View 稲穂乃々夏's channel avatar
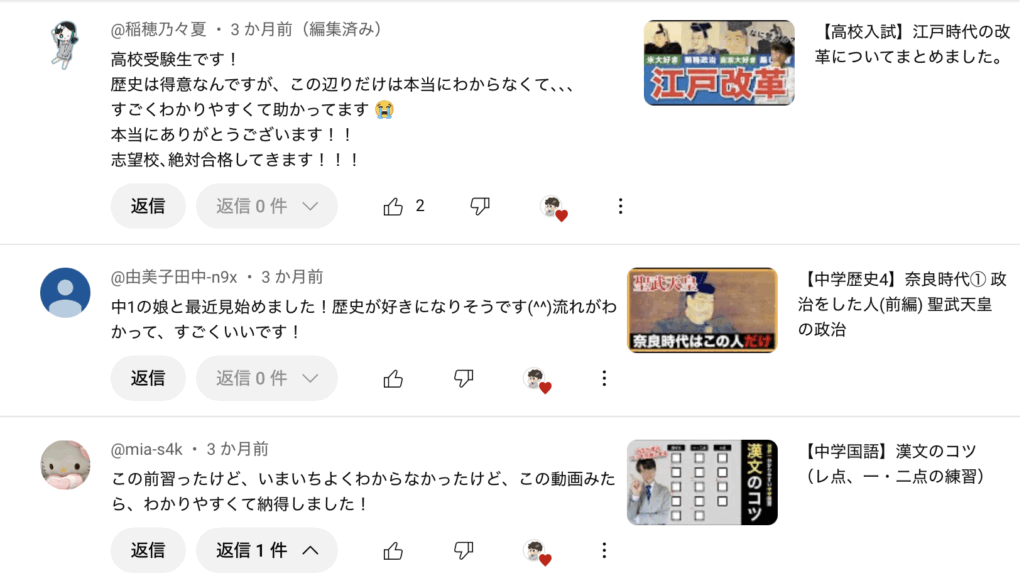Screen dimensions: 1024x588 65,46
